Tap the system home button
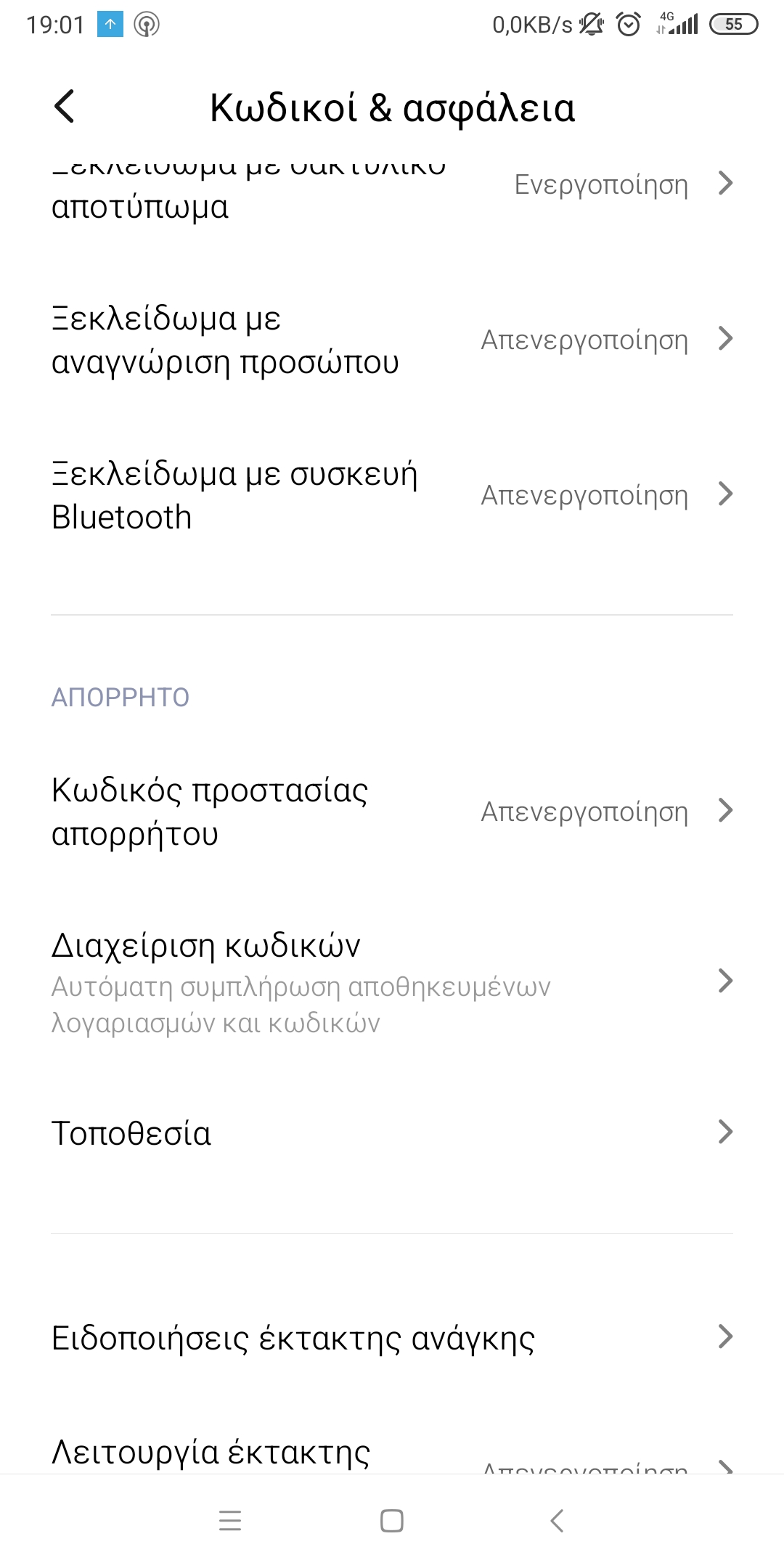Screen dimensions: 784x1568 tap(392, 1520)
